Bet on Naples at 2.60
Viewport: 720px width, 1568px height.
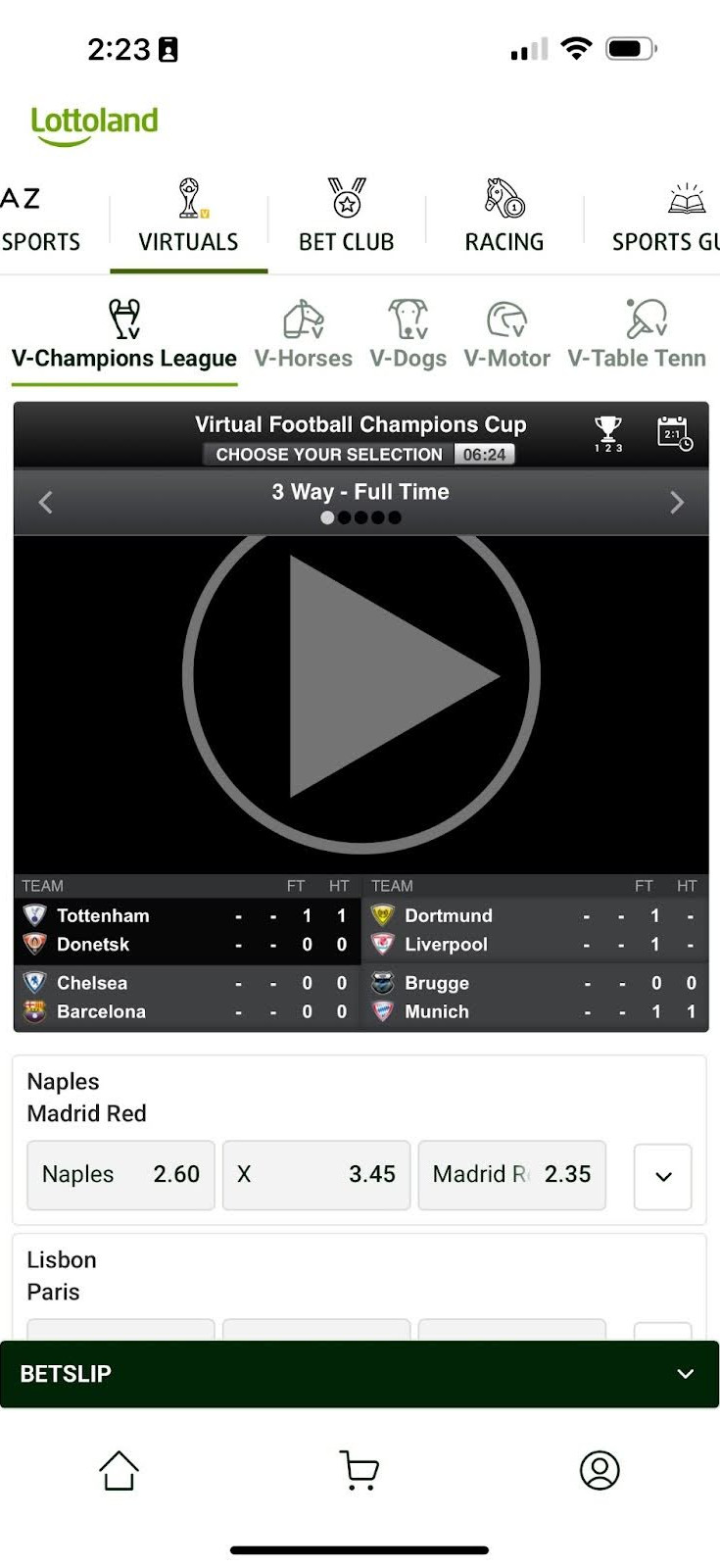tap(120, 1174)
